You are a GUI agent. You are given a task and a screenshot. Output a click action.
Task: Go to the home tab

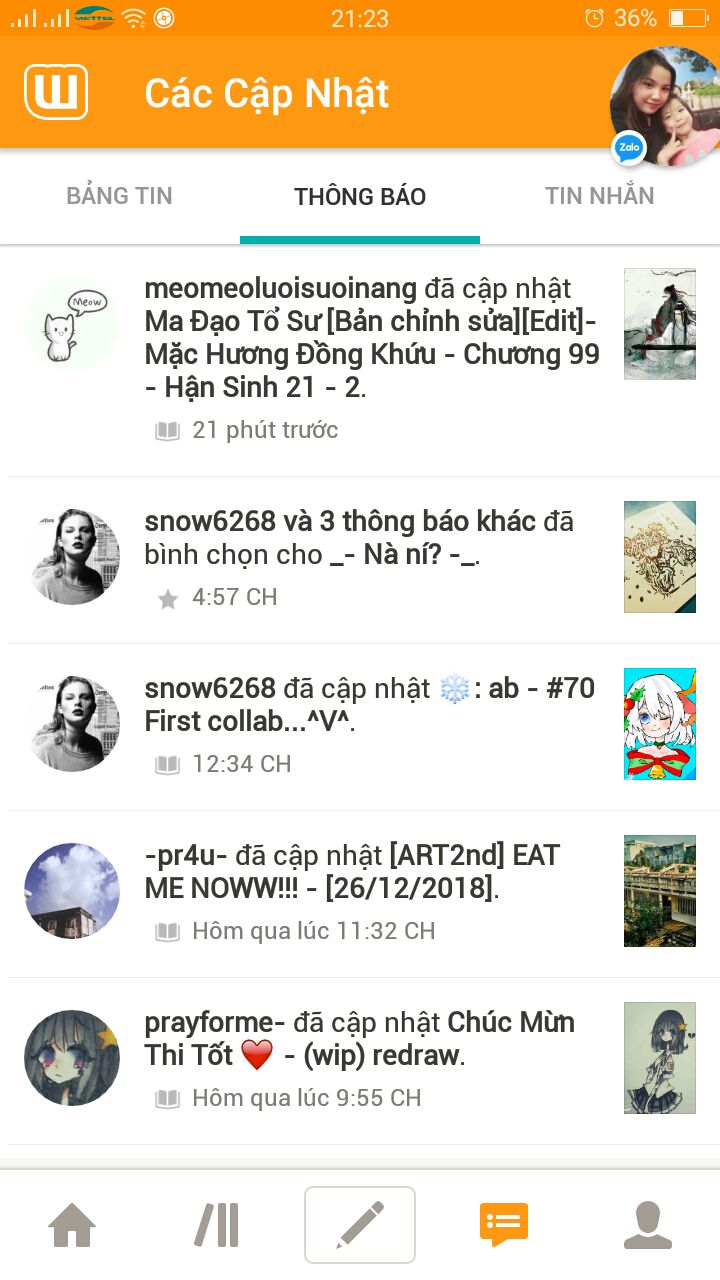click(x=72, y=1224)
